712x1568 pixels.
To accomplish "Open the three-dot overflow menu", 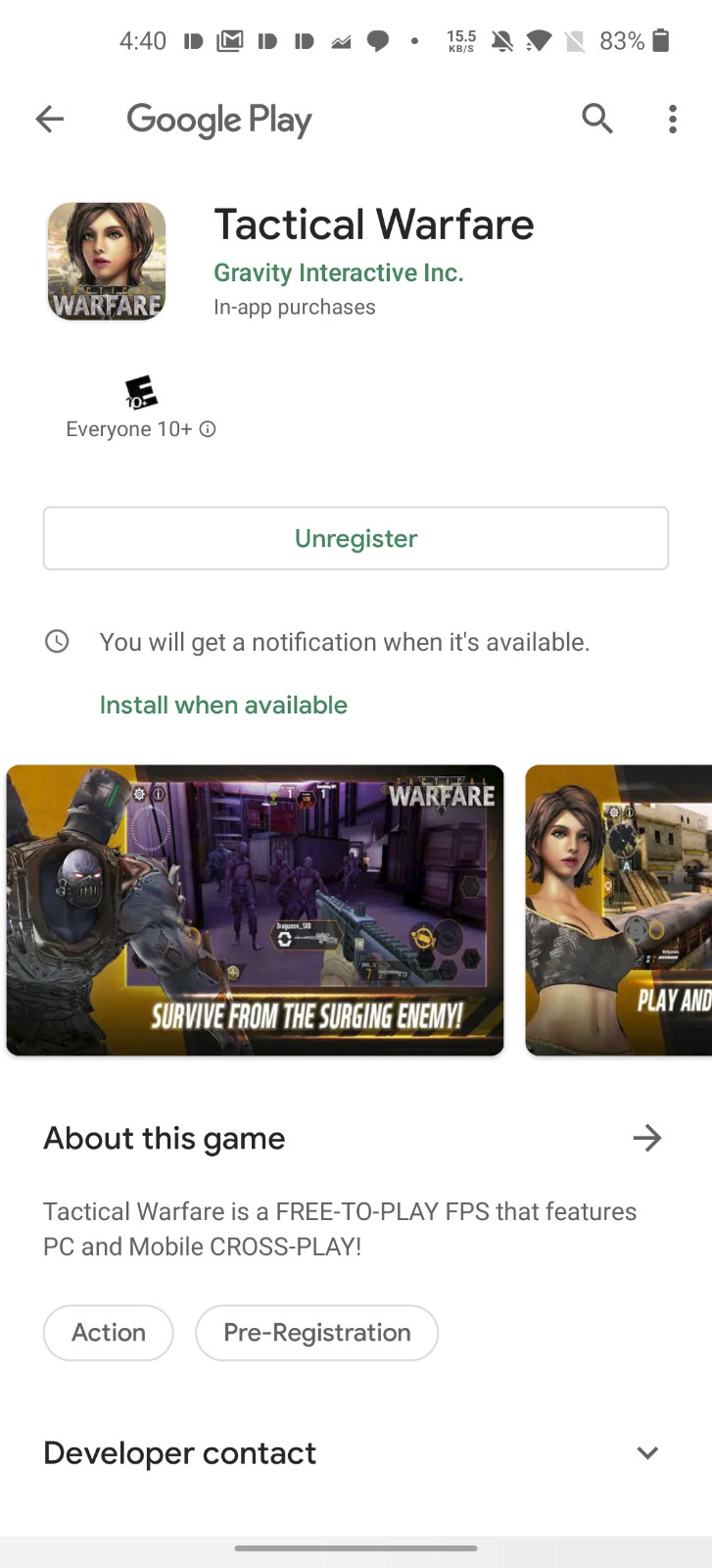I will click(x=672, y=120).
